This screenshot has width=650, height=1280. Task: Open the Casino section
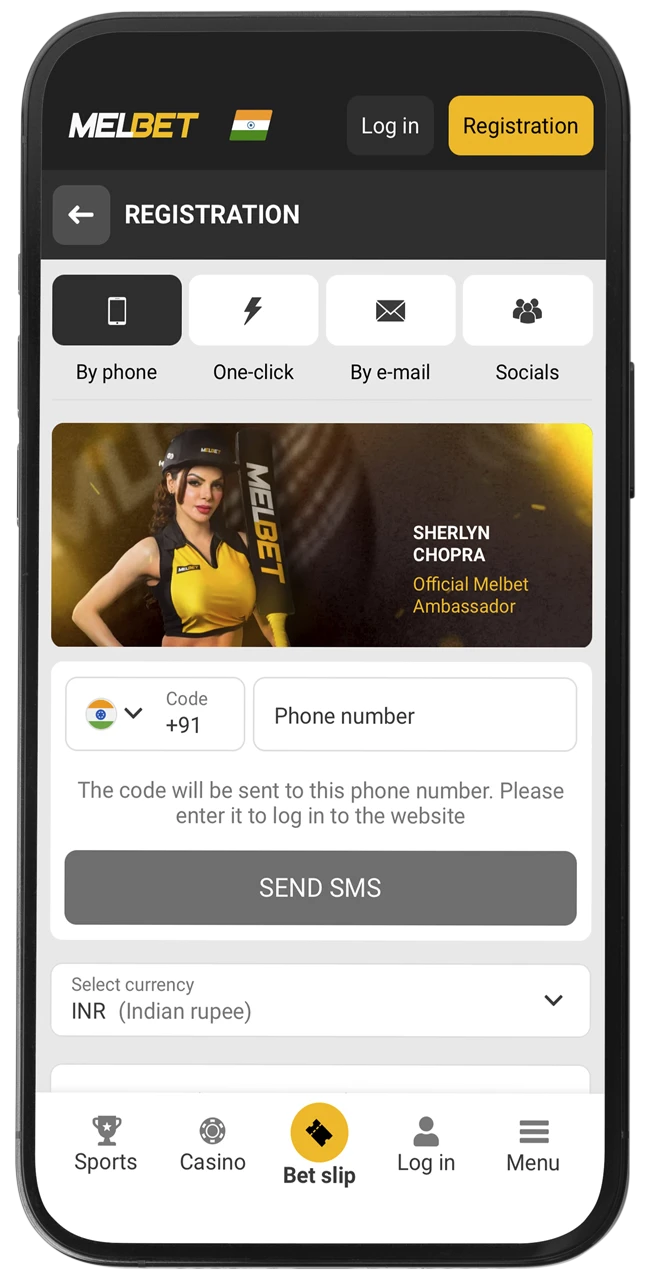(x=212, y=1145)
